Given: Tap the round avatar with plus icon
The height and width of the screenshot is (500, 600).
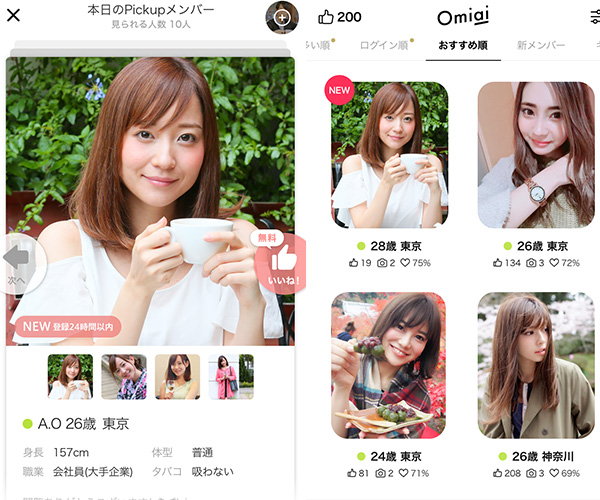Looking at the screenshot, I should point(282,17).
